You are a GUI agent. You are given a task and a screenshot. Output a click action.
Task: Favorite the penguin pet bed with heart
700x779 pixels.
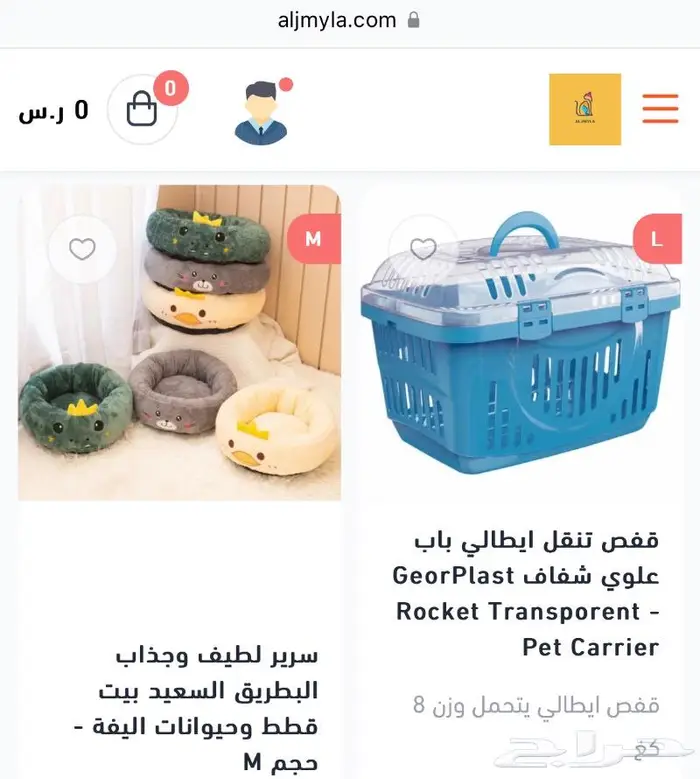(82, 249)
